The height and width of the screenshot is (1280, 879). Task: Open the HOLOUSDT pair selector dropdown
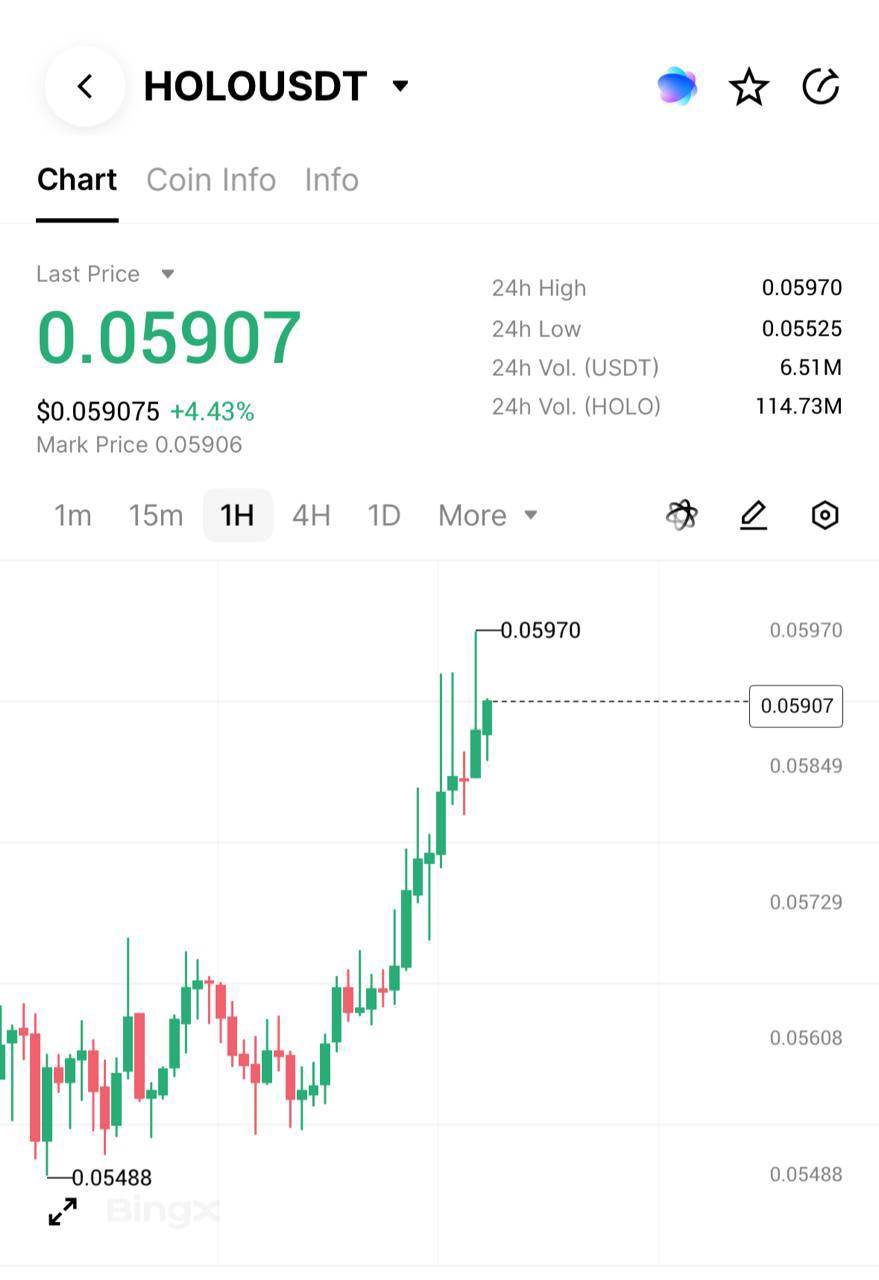[x=400, y=86]
